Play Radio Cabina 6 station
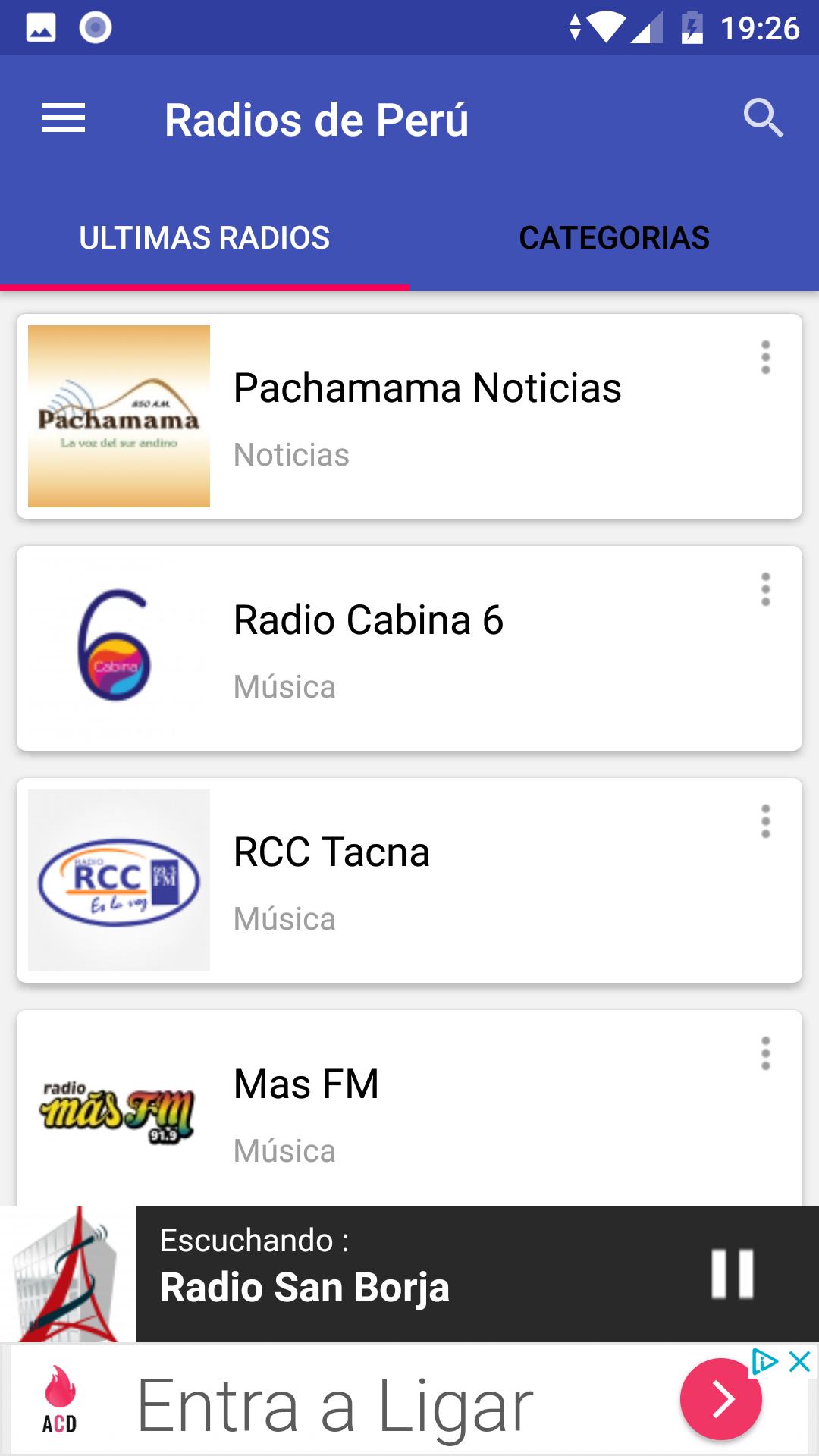Viewport: 819px width, 1456px height. coord(409,648)
